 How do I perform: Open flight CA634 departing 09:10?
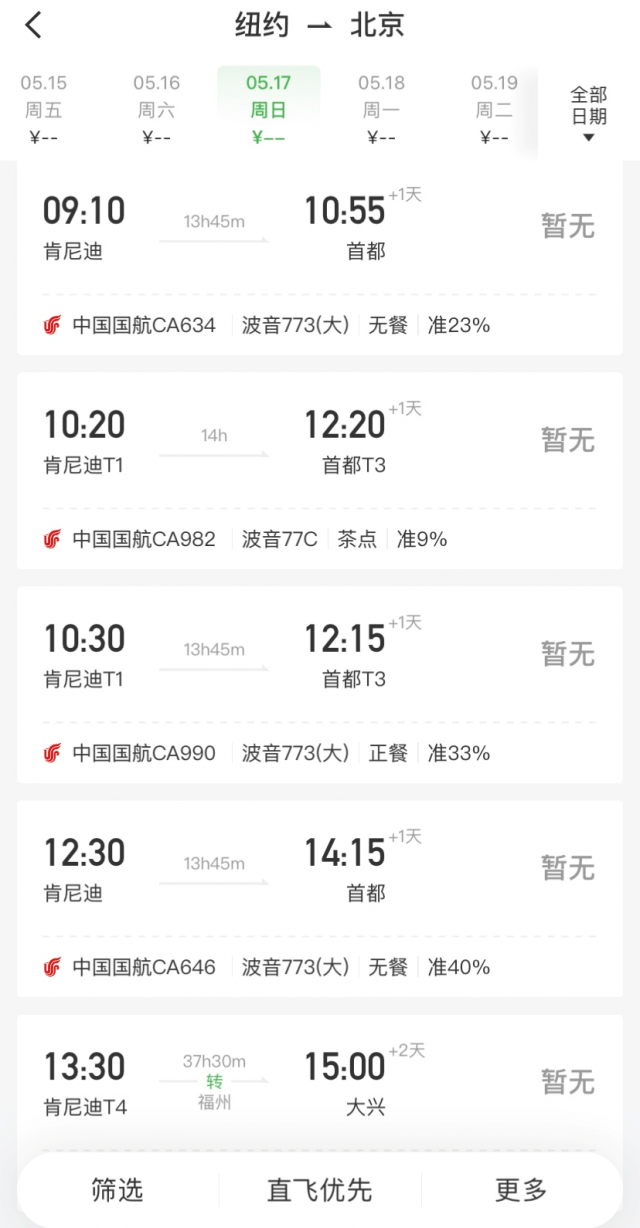(x=320, y=258)
